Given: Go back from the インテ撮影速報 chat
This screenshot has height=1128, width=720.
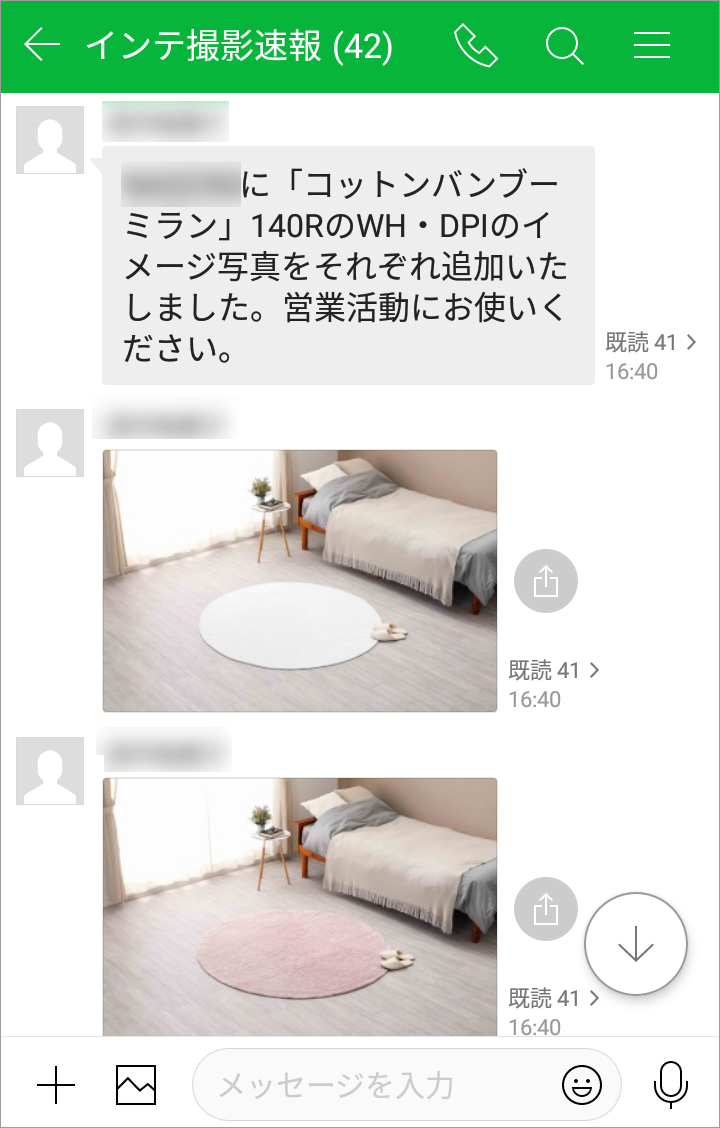Looking at the screenshot, I should coord(42,46).
